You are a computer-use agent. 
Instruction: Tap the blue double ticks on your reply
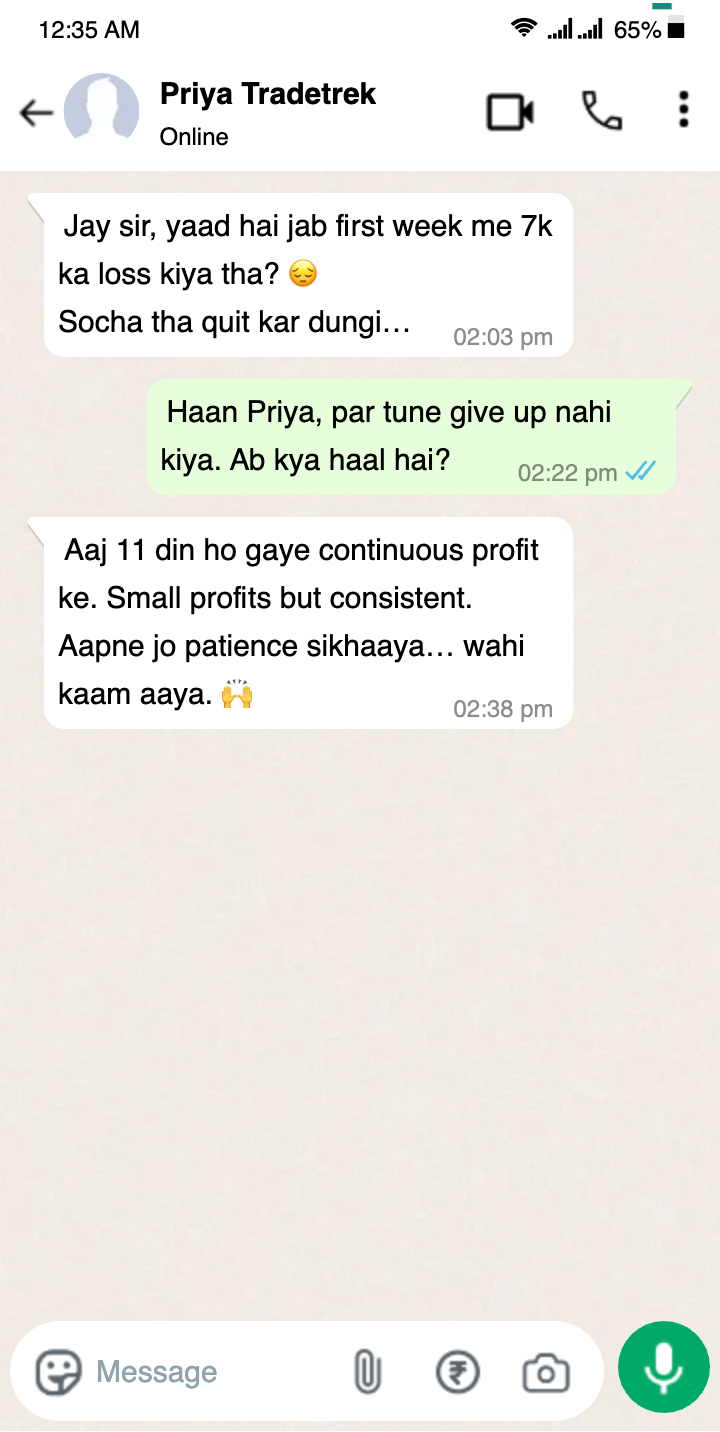[x=643, y=470]
